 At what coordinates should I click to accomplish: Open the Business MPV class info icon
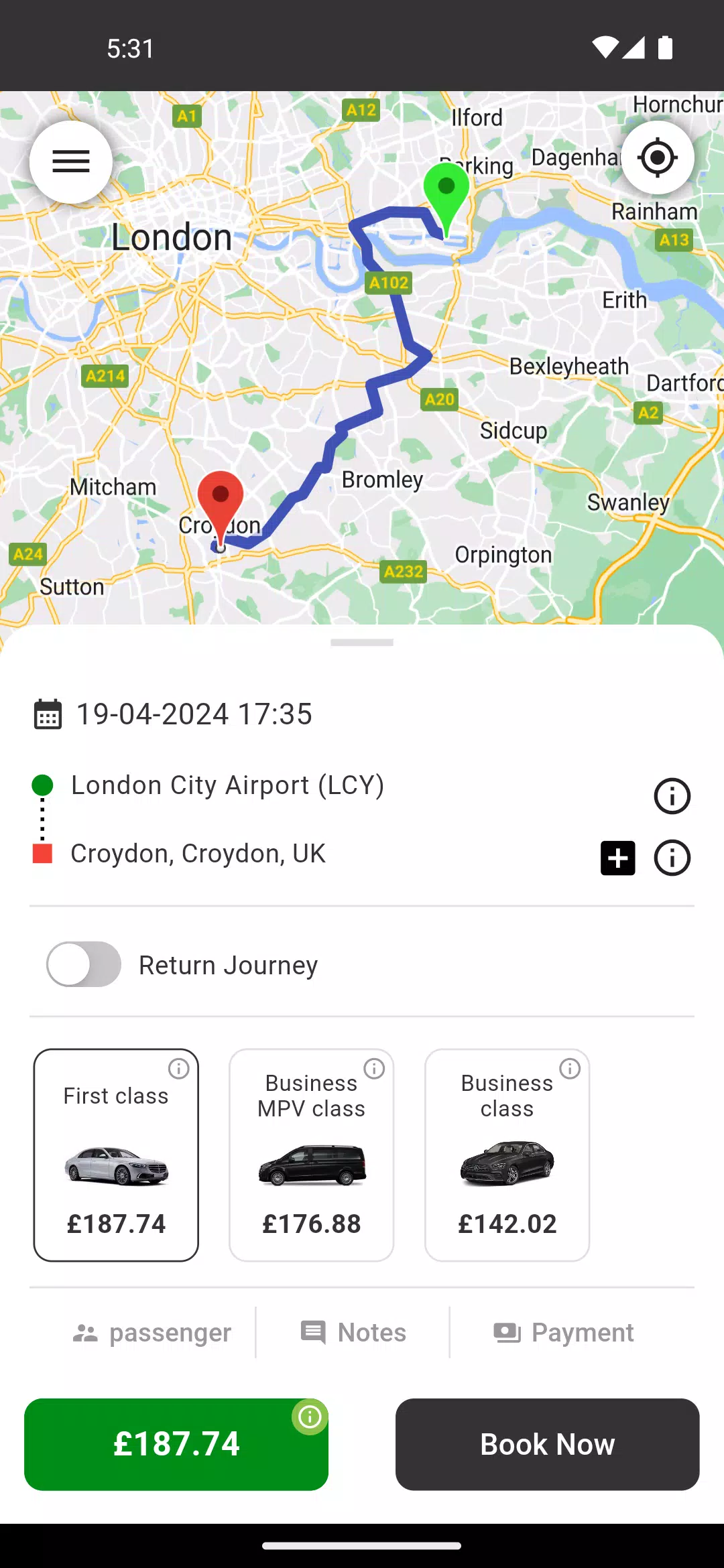[x=375, y=1068]
